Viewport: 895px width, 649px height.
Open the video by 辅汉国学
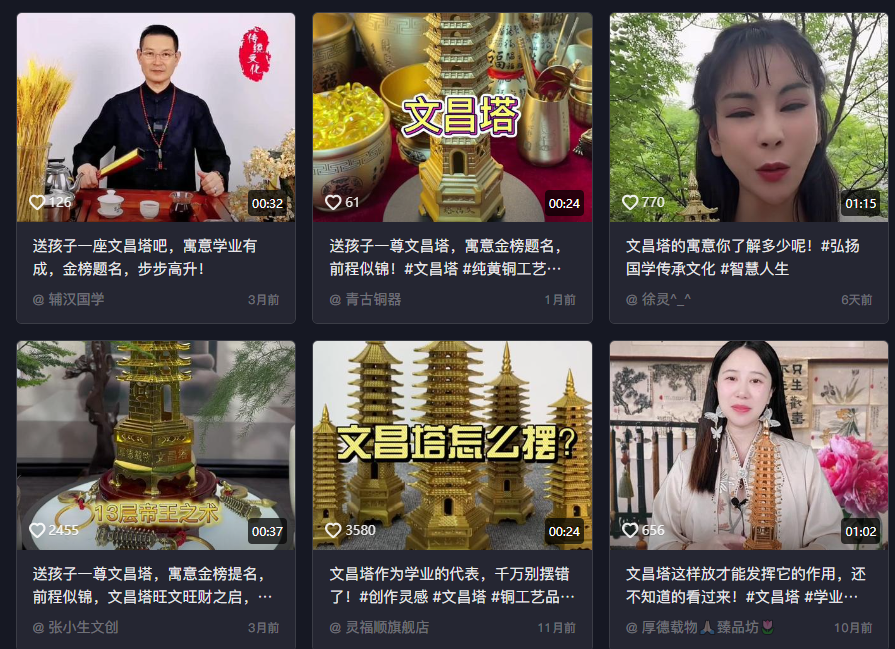pos(156,117)
